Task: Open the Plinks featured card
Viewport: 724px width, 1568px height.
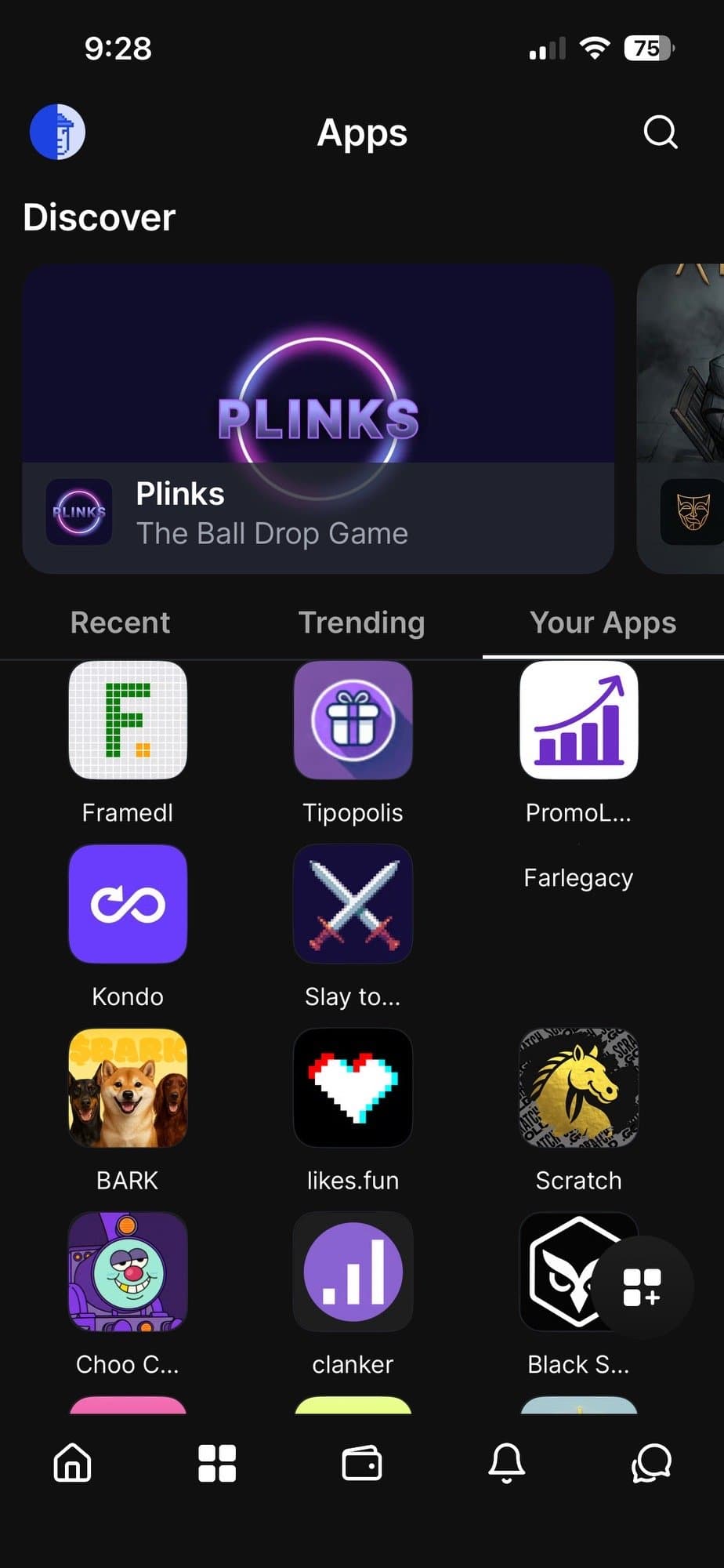Action: click(318, 419)
